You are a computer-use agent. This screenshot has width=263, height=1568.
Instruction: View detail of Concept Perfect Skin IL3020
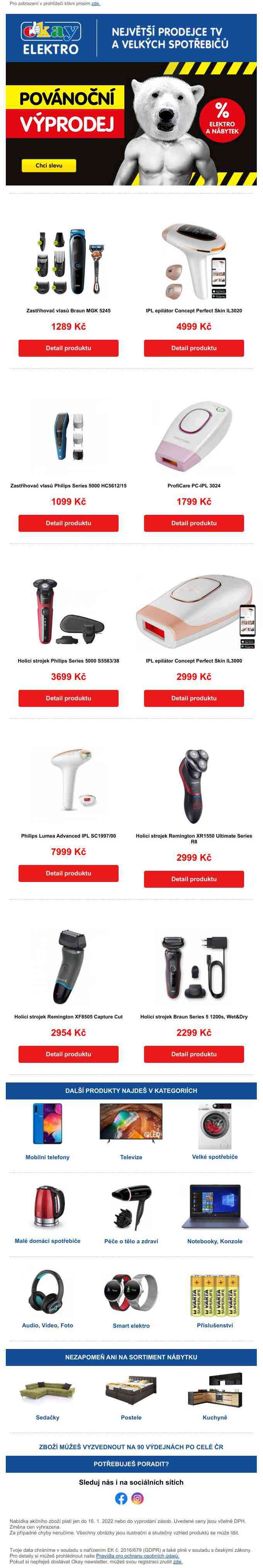tap(193, 348)
